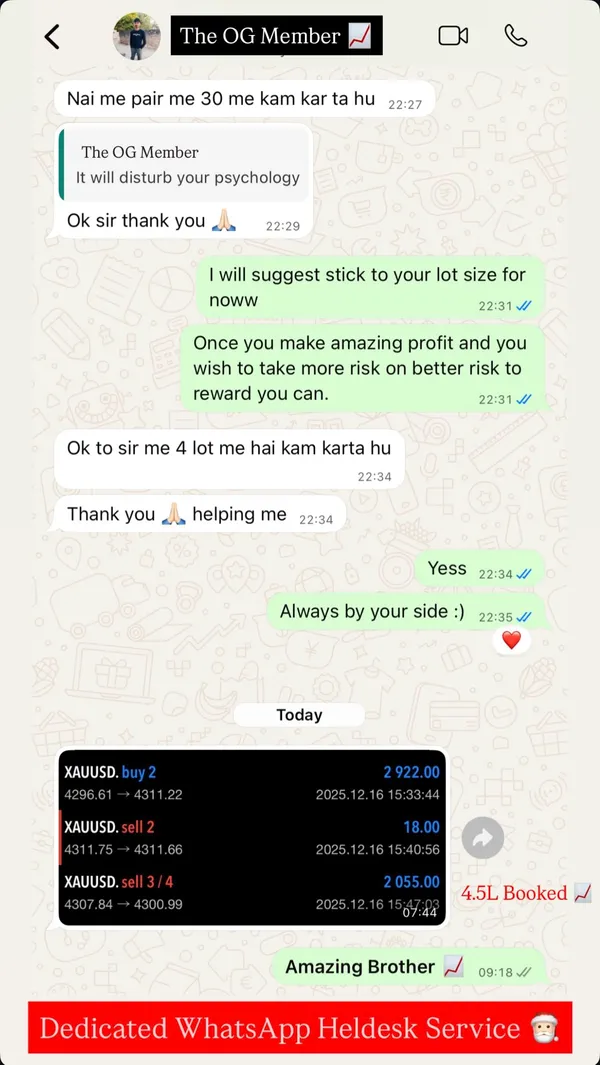Jump to quoted message 'It will disturb your psychology'

point(185,165)
